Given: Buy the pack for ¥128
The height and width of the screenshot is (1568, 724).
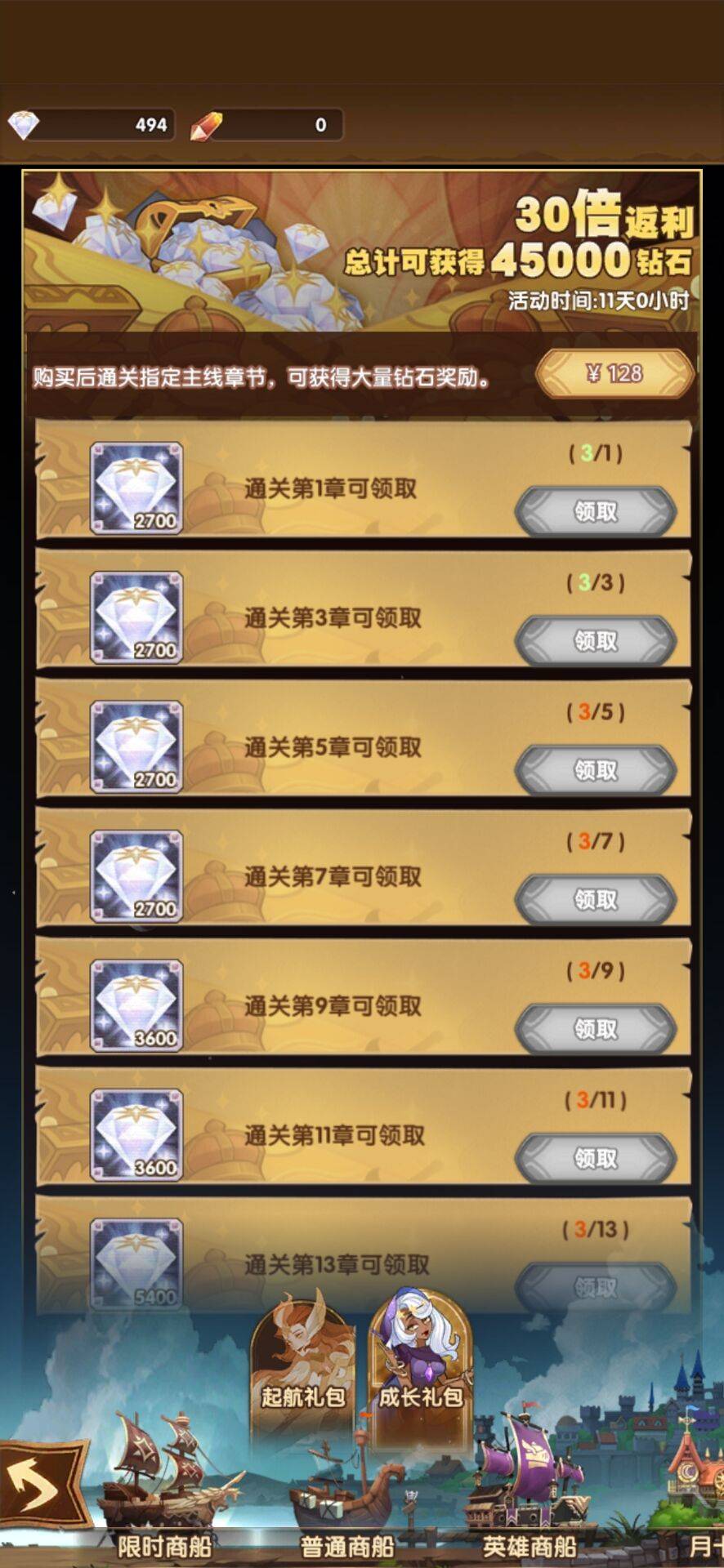Looking at the screenshot, I should point(614,374).
